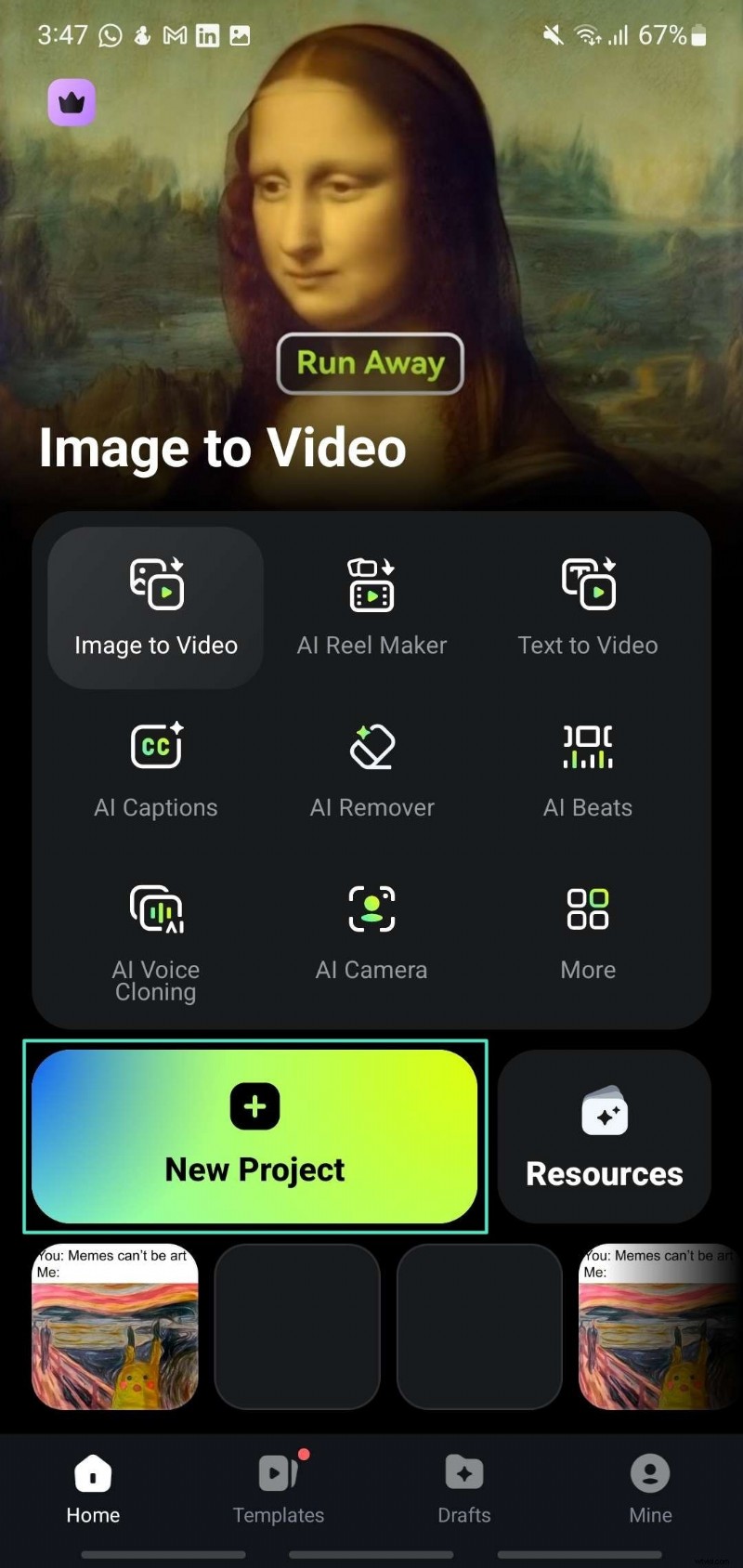Select AI Captions
The width and height of the screenshot is (743, 1568).
[156, 770]
